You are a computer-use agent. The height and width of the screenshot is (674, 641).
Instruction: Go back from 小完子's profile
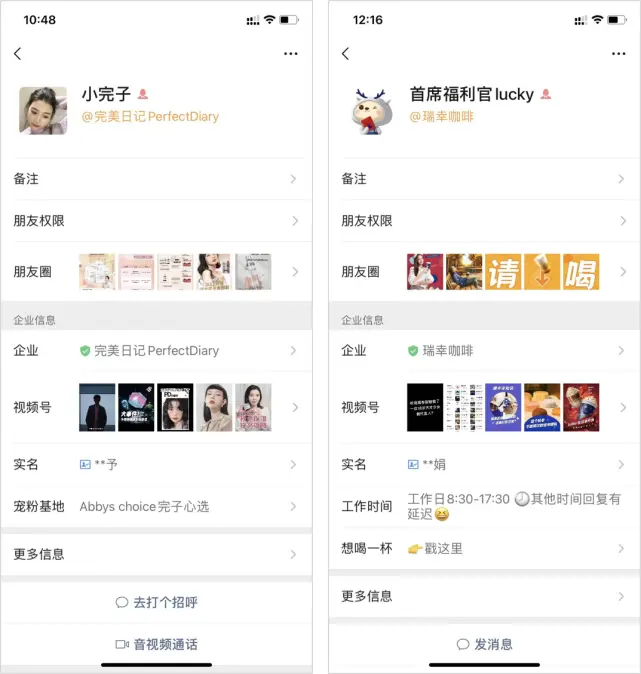[x=18, y=54]
